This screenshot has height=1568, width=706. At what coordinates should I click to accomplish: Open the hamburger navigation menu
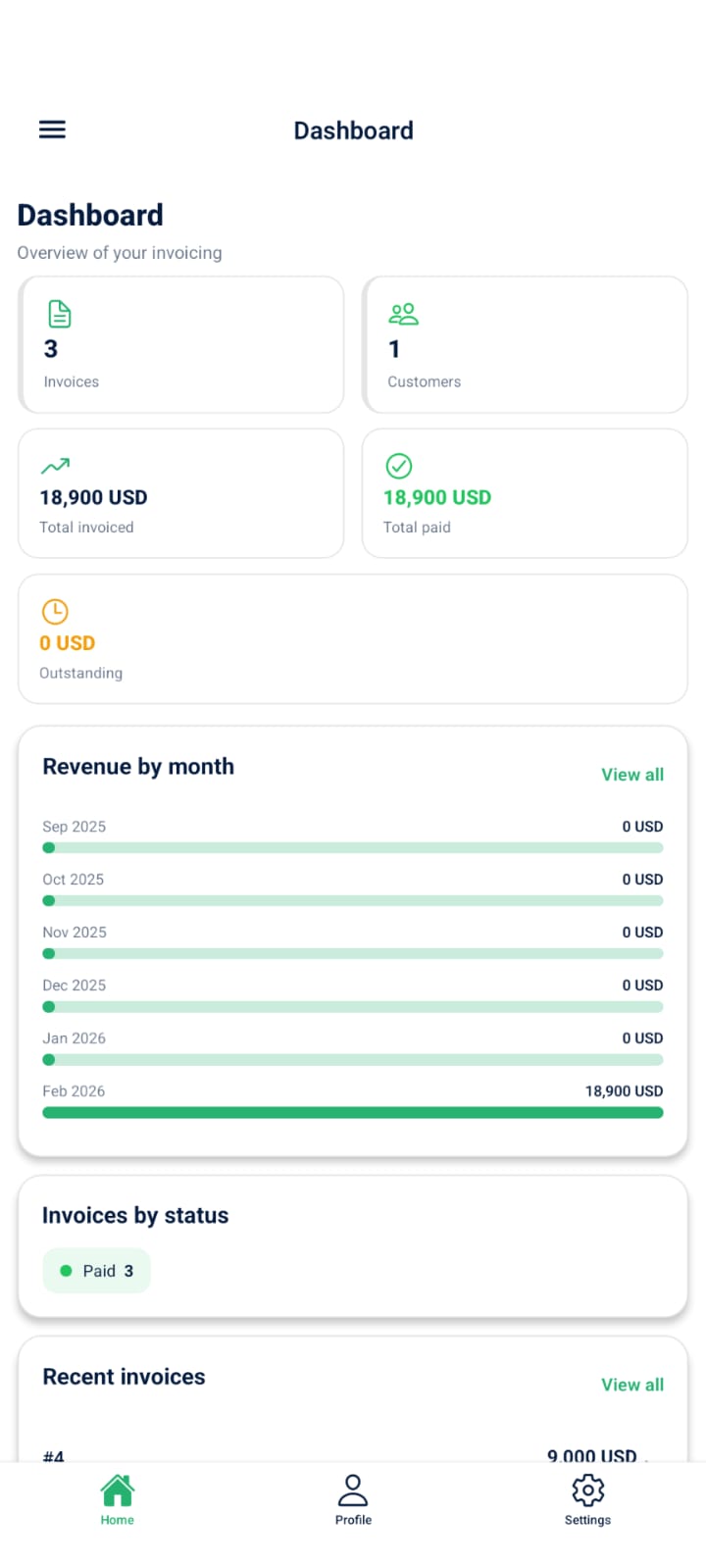[x=51, y=128]
